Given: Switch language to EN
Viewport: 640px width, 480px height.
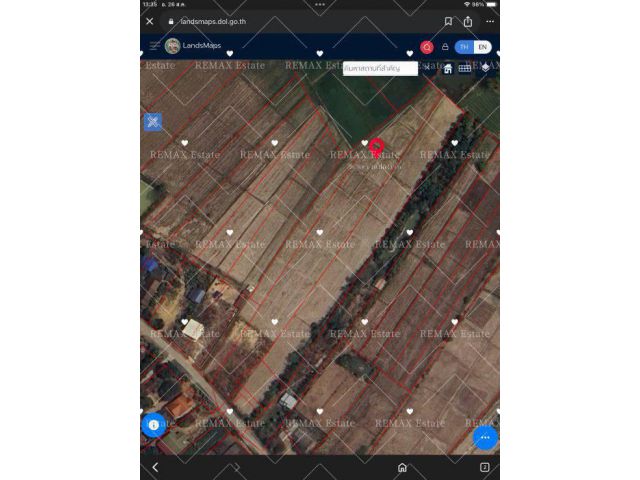Looking at the screenshot, I should [482, 47].
